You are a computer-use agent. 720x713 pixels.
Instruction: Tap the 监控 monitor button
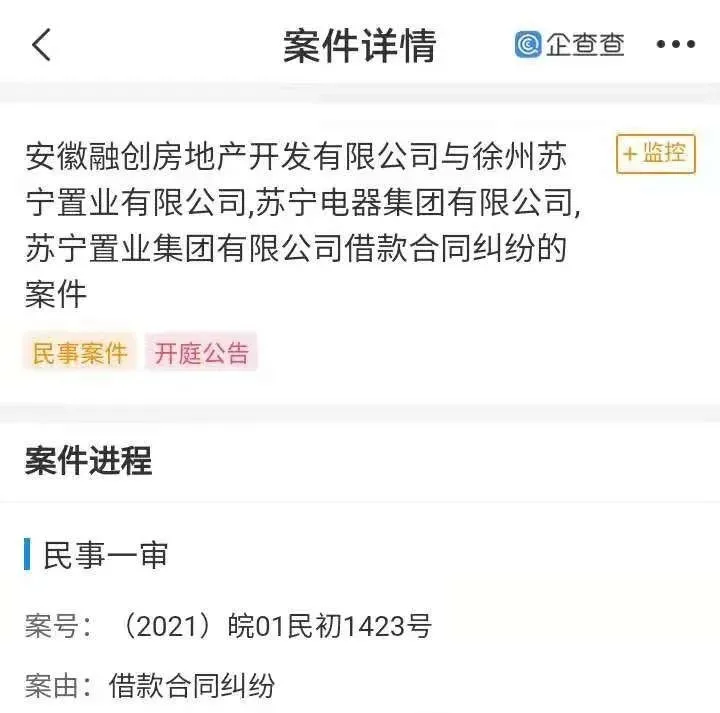coord(655,154)
